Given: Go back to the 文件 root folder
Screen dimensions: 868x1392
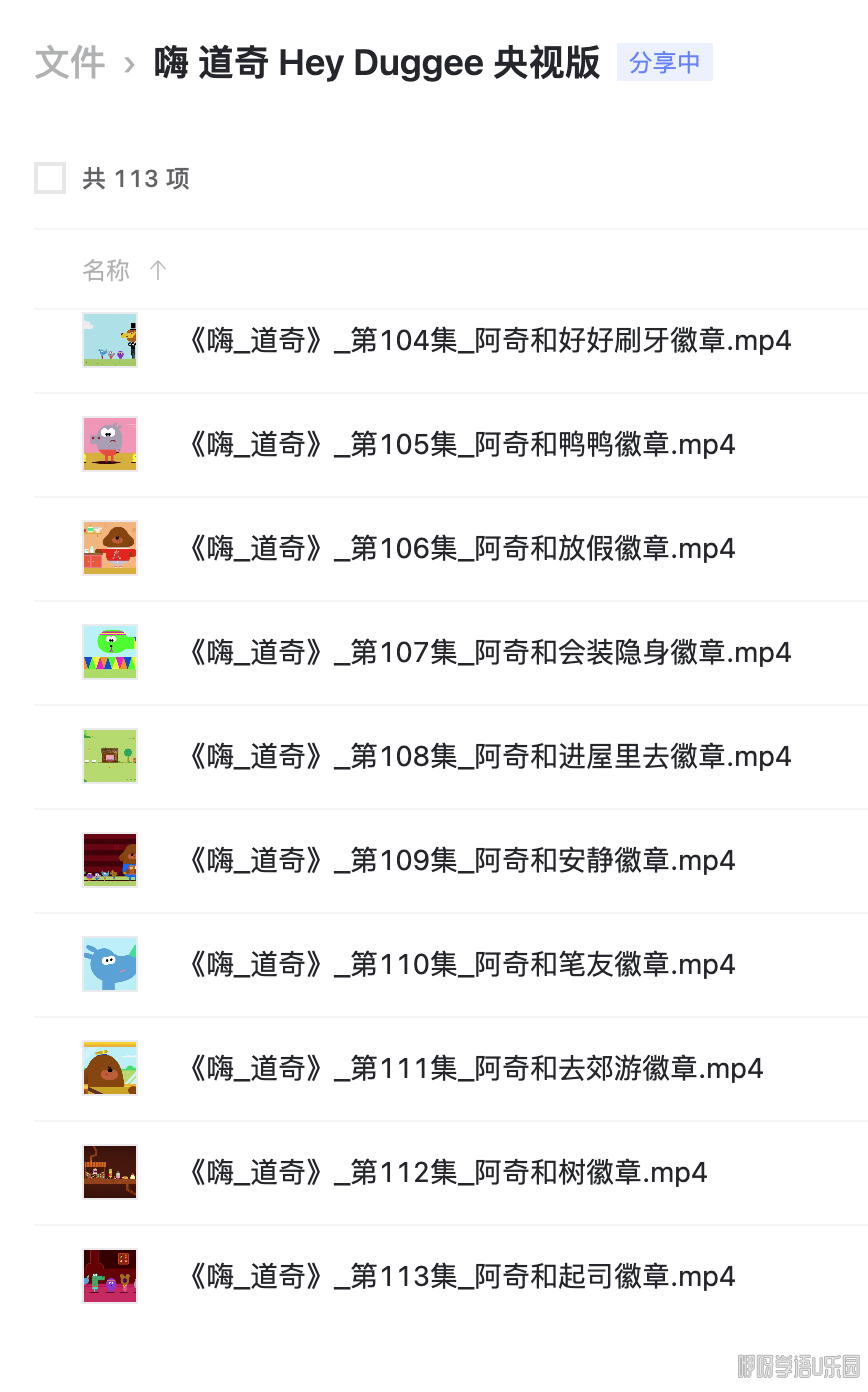Looking at the screenshot, I should (69, 63).
